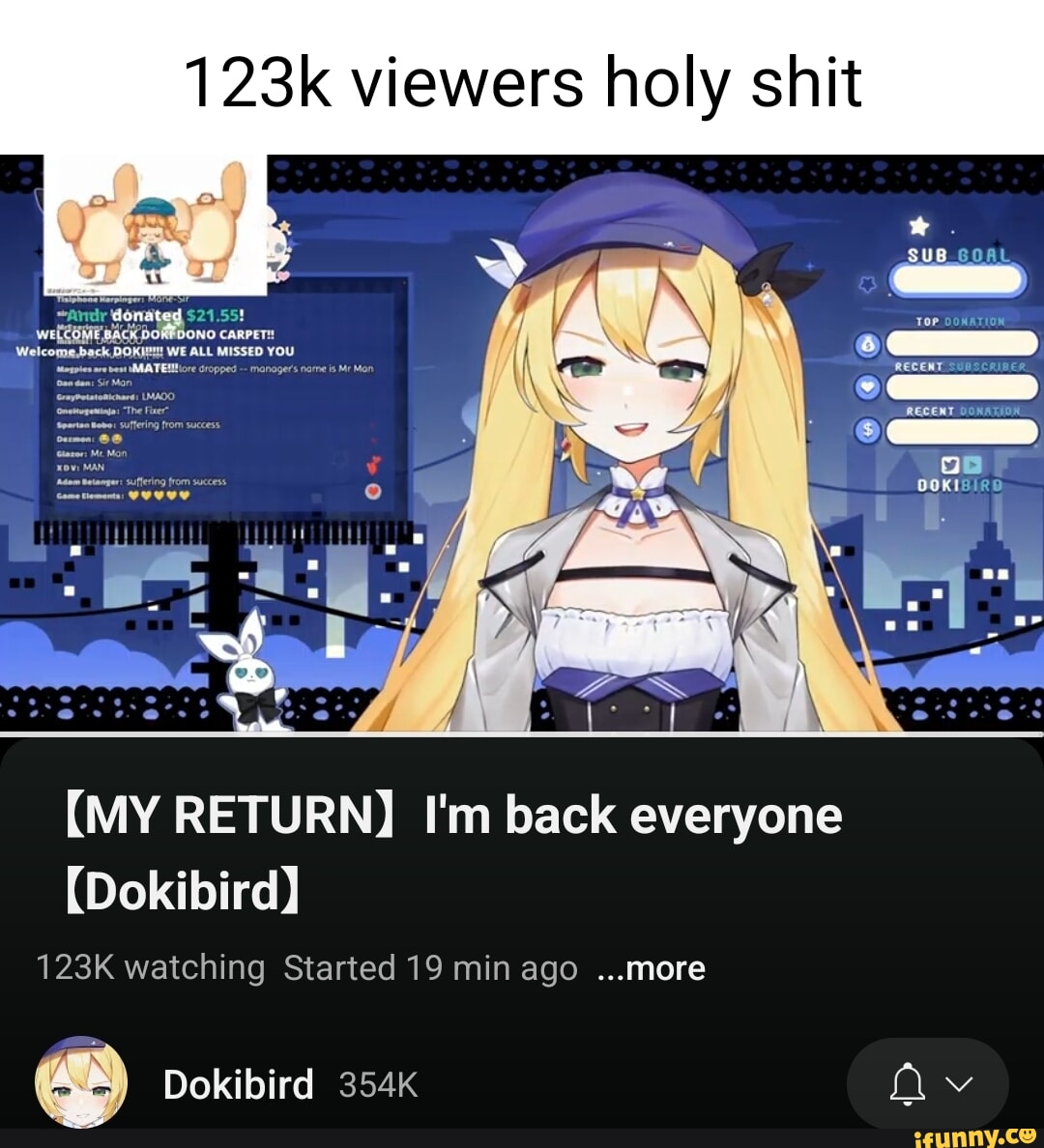Tap the notification bell for Dokibird
Screen dimensions: 1044x1148
tap(907, 1084)
